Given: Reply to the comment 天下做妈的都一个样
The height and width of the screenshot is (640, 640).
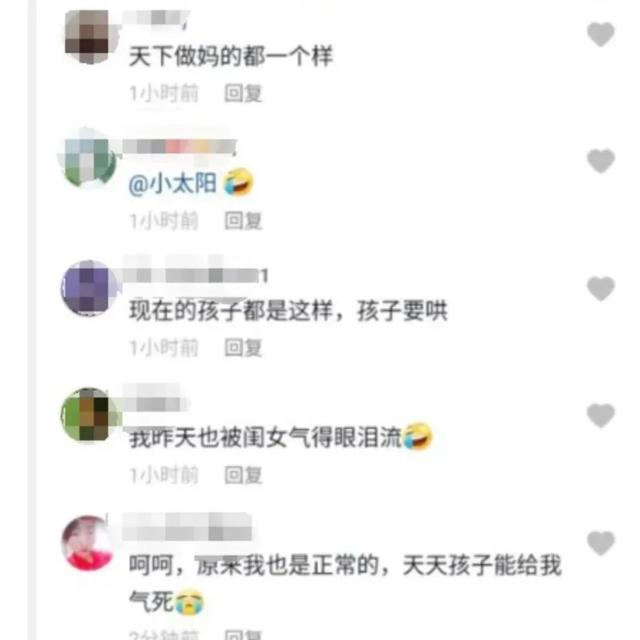Looking at the screenshot, I should pyautogui.click(x=243, y=93).
